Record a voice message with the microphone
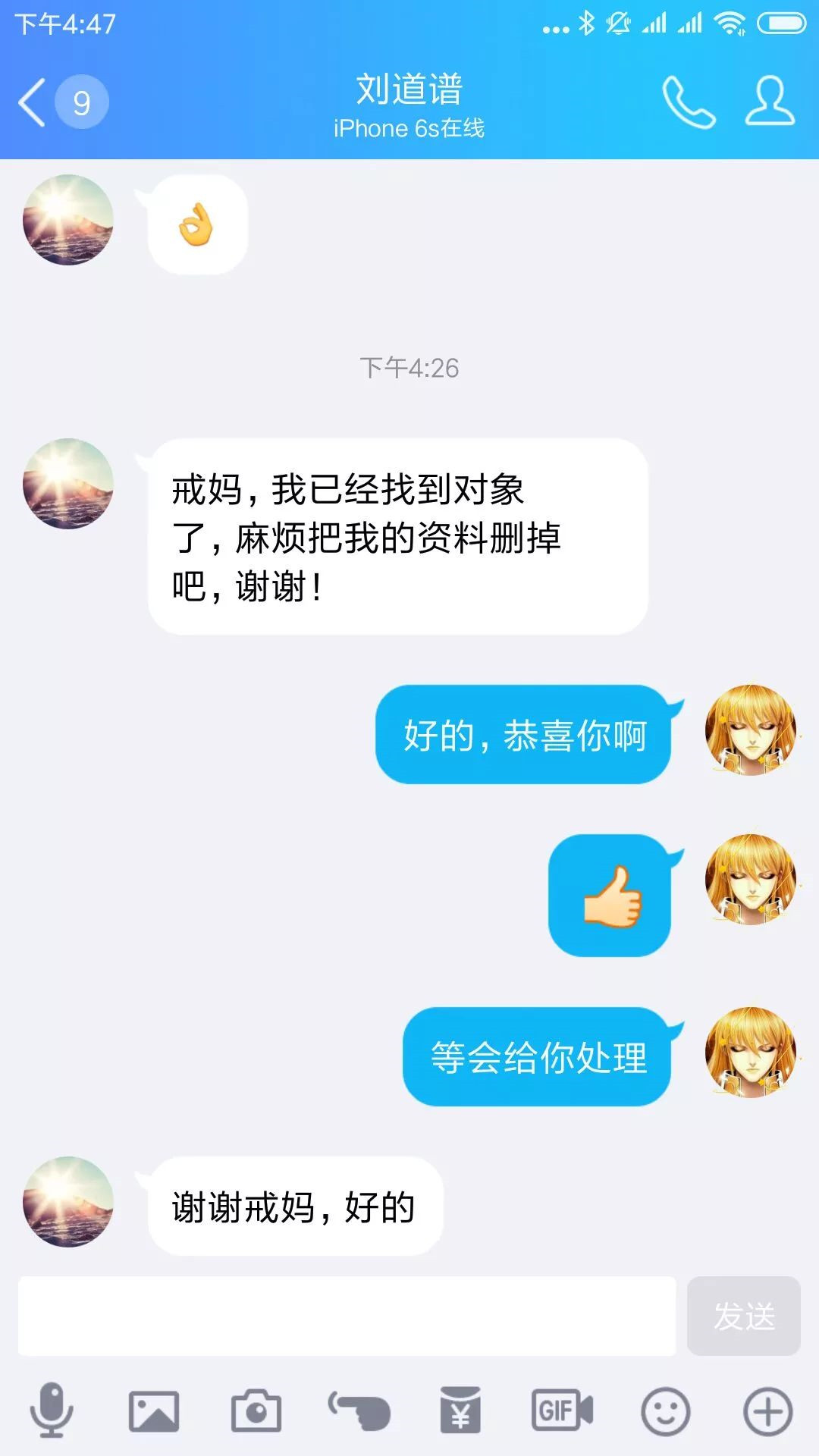Image resolution: width=819 pixels, height=1456 pixels. (x=52, y=1411)
